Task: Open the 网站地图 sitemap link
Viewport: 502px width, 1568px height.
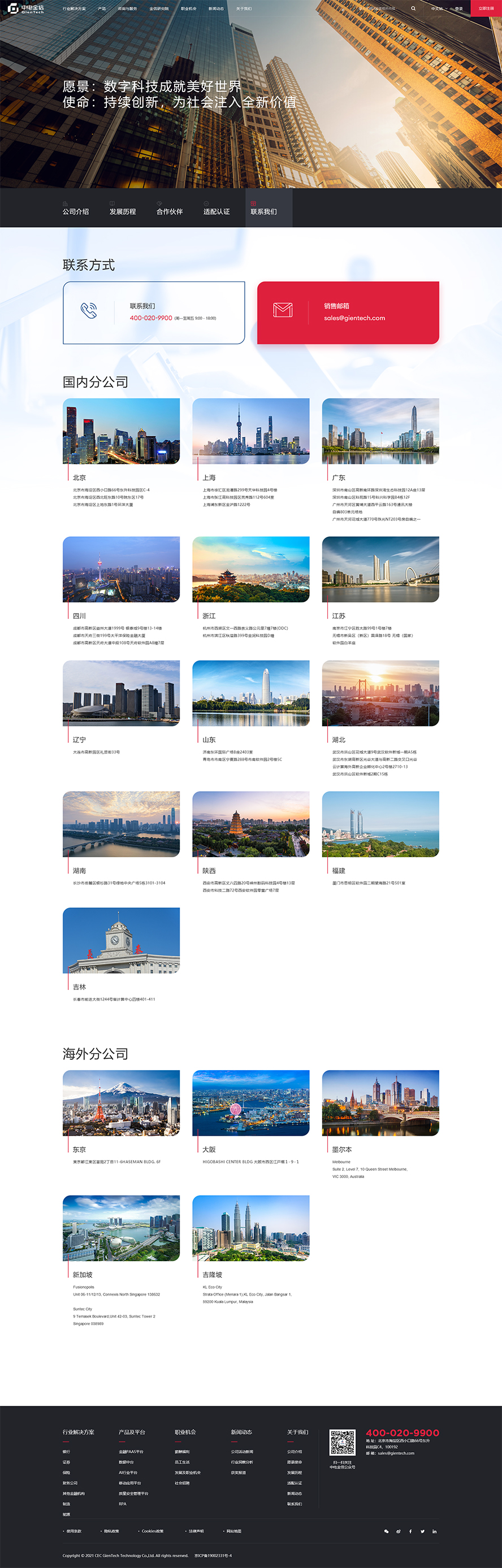Action: point(234,1531)
